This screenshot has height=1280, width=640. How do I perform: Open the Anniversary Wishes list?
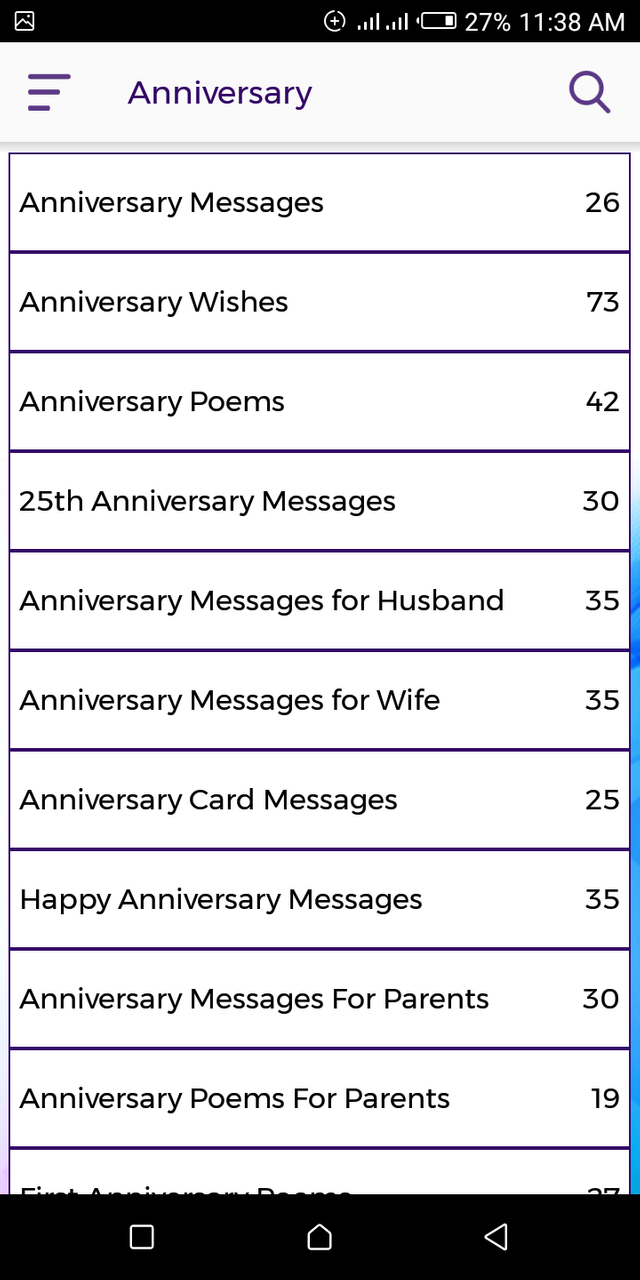point(320,302)
